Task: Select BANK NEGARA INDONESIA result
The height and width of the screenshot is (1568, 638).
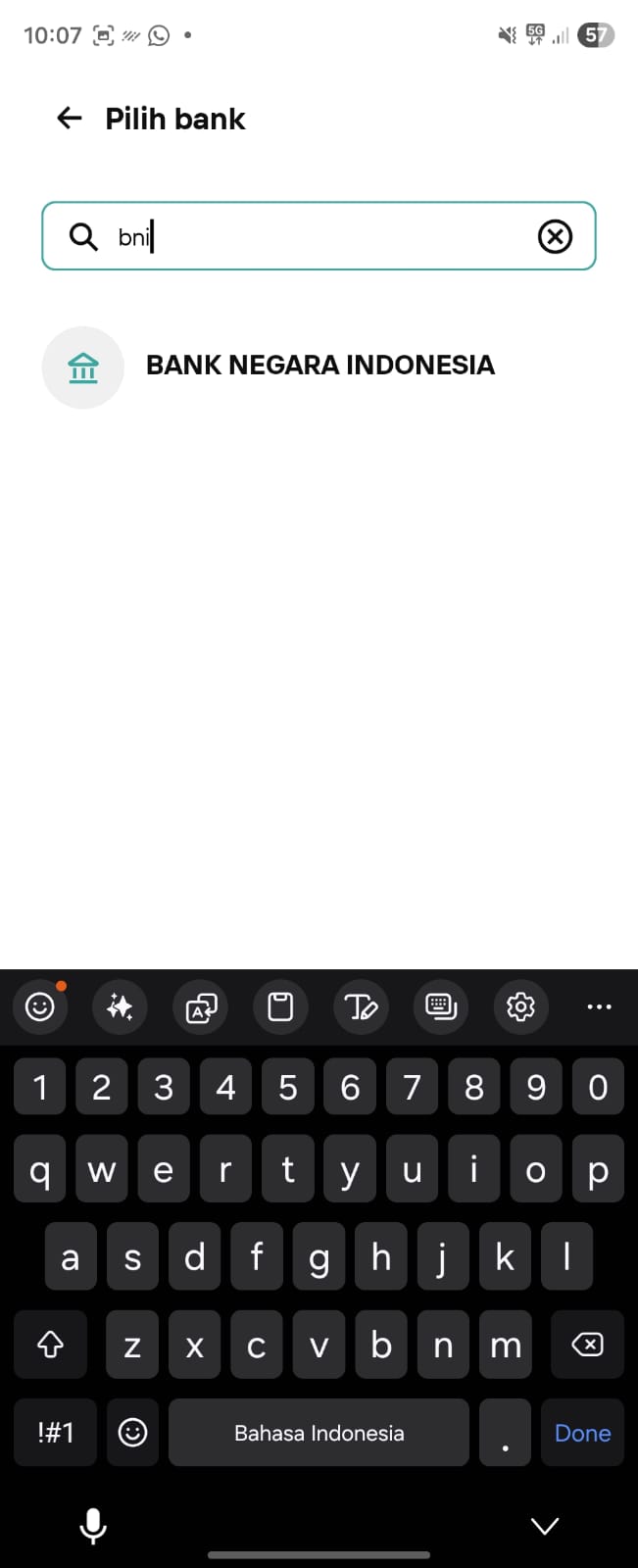Action: tap(319, 366)
